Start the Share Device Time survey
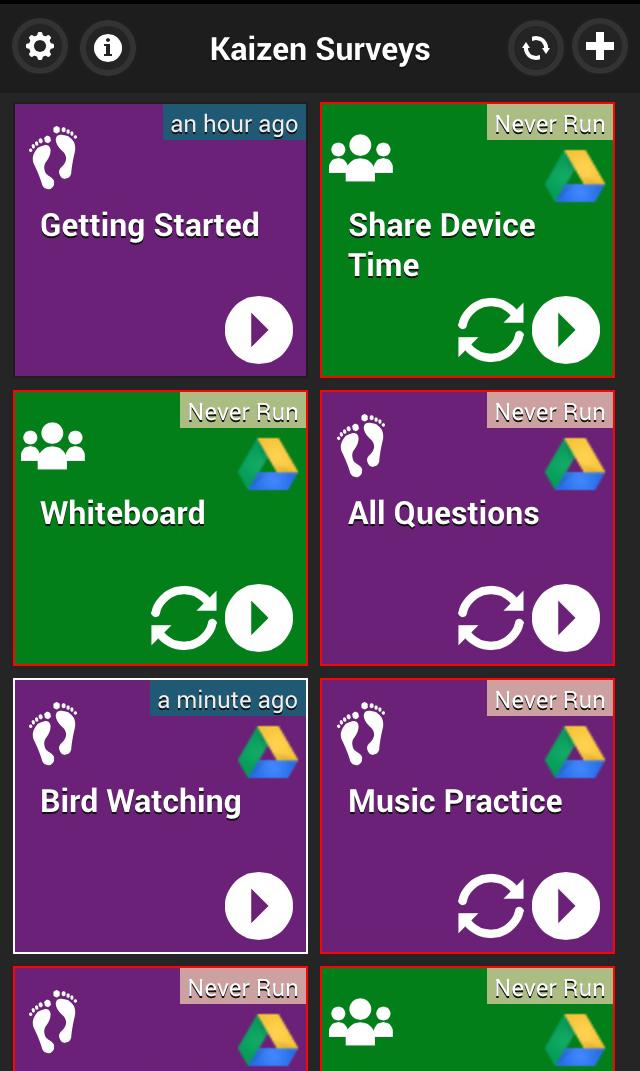Image resolution: width=640 pixels, height=1071 pixels. pos(566,330)
